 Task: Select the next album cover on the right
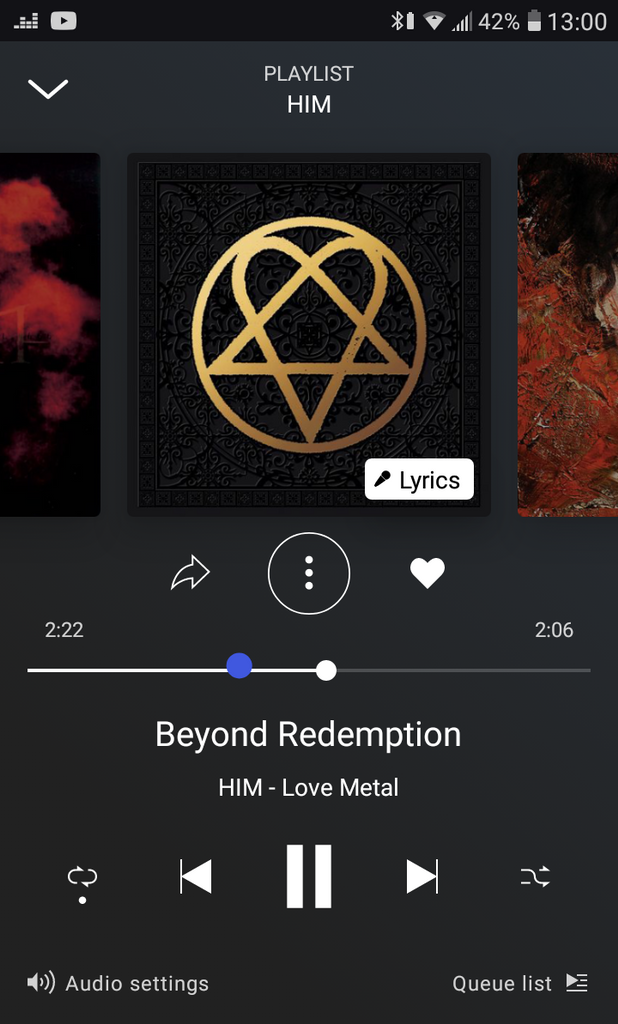[x=567, y=335]
